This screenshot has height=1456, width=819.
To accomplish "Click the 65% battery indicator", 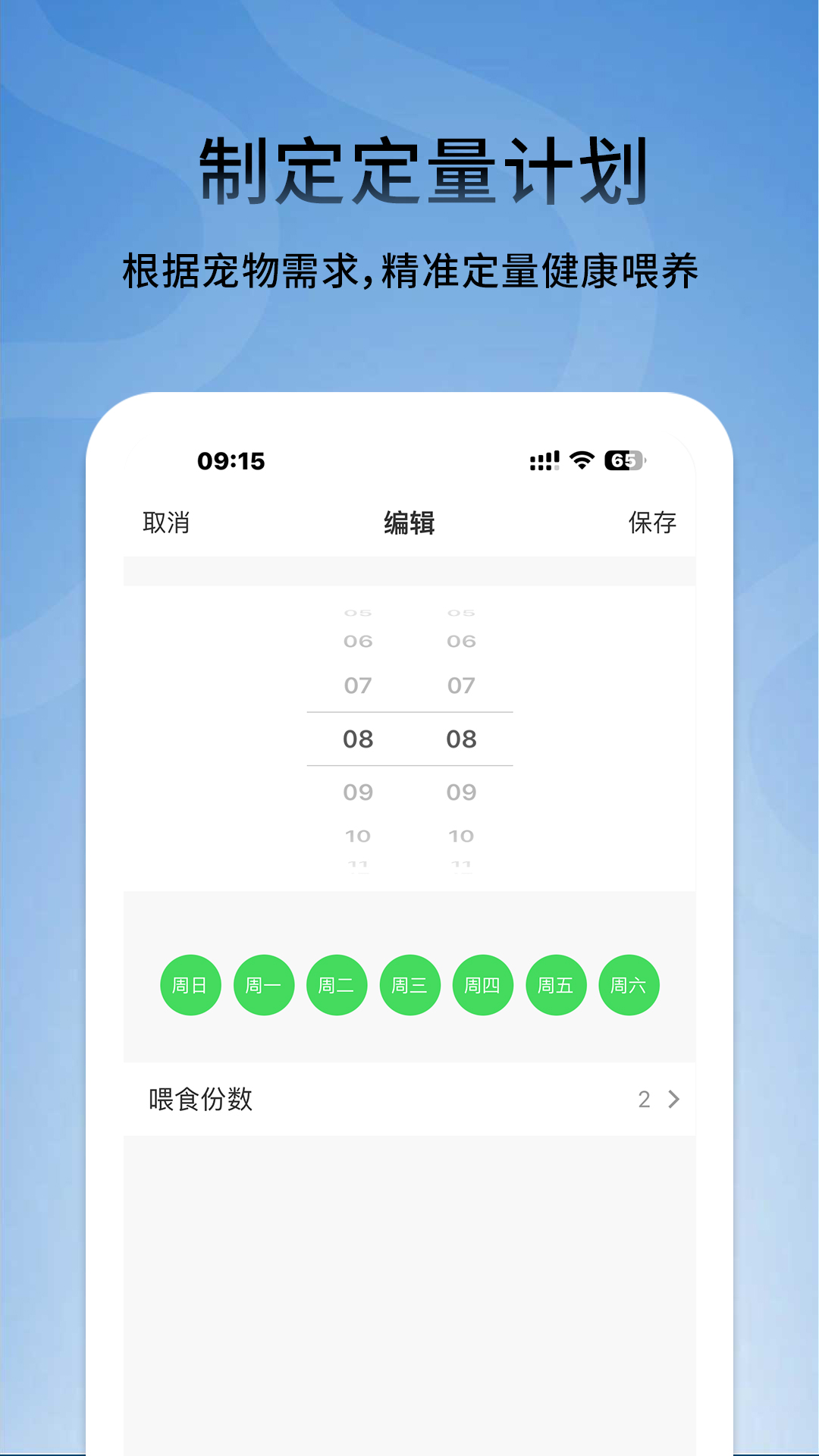I will click(x=623, y=459).
